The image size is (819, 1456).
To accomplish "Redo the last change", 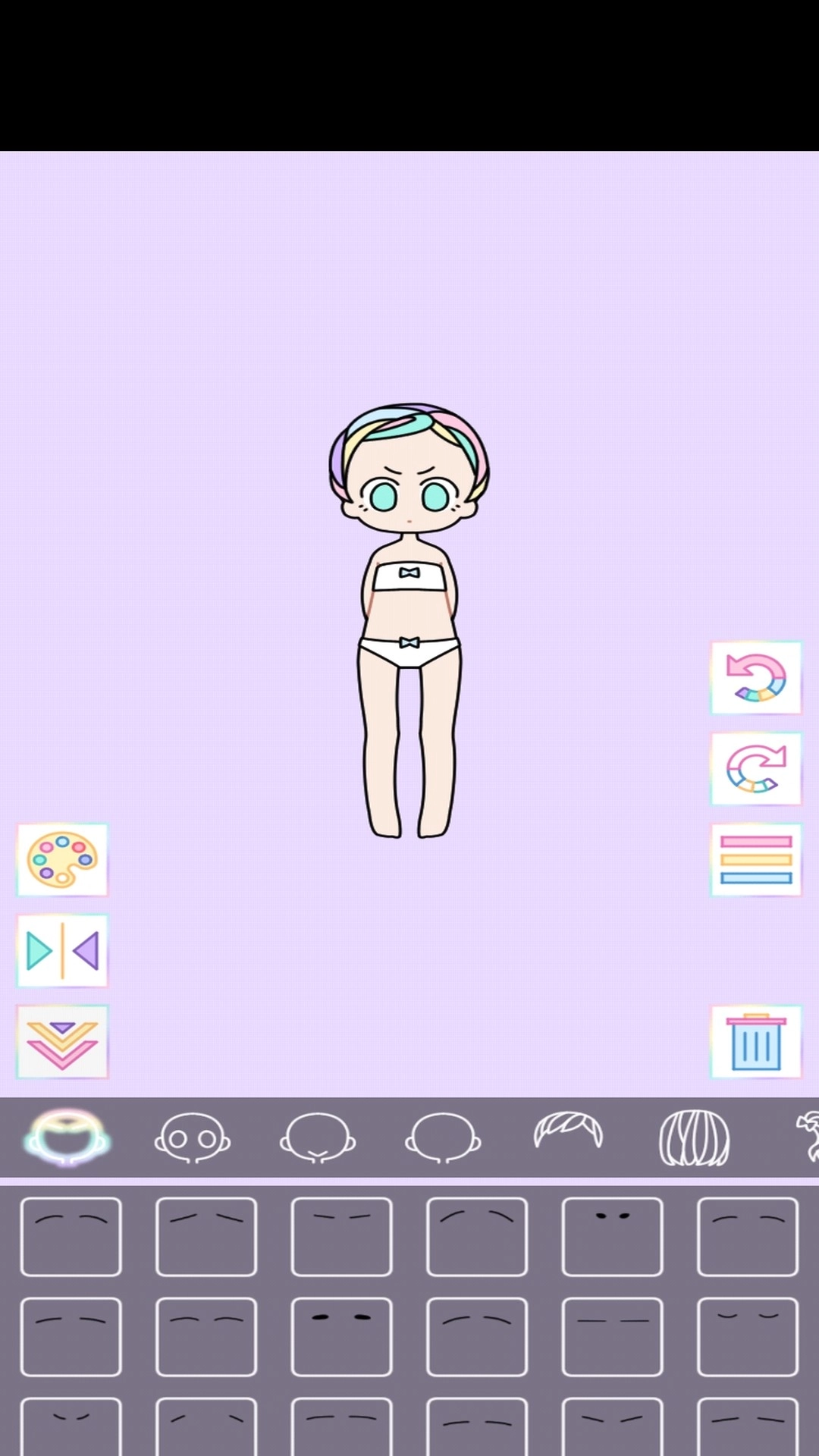I will tap(755, 769).
